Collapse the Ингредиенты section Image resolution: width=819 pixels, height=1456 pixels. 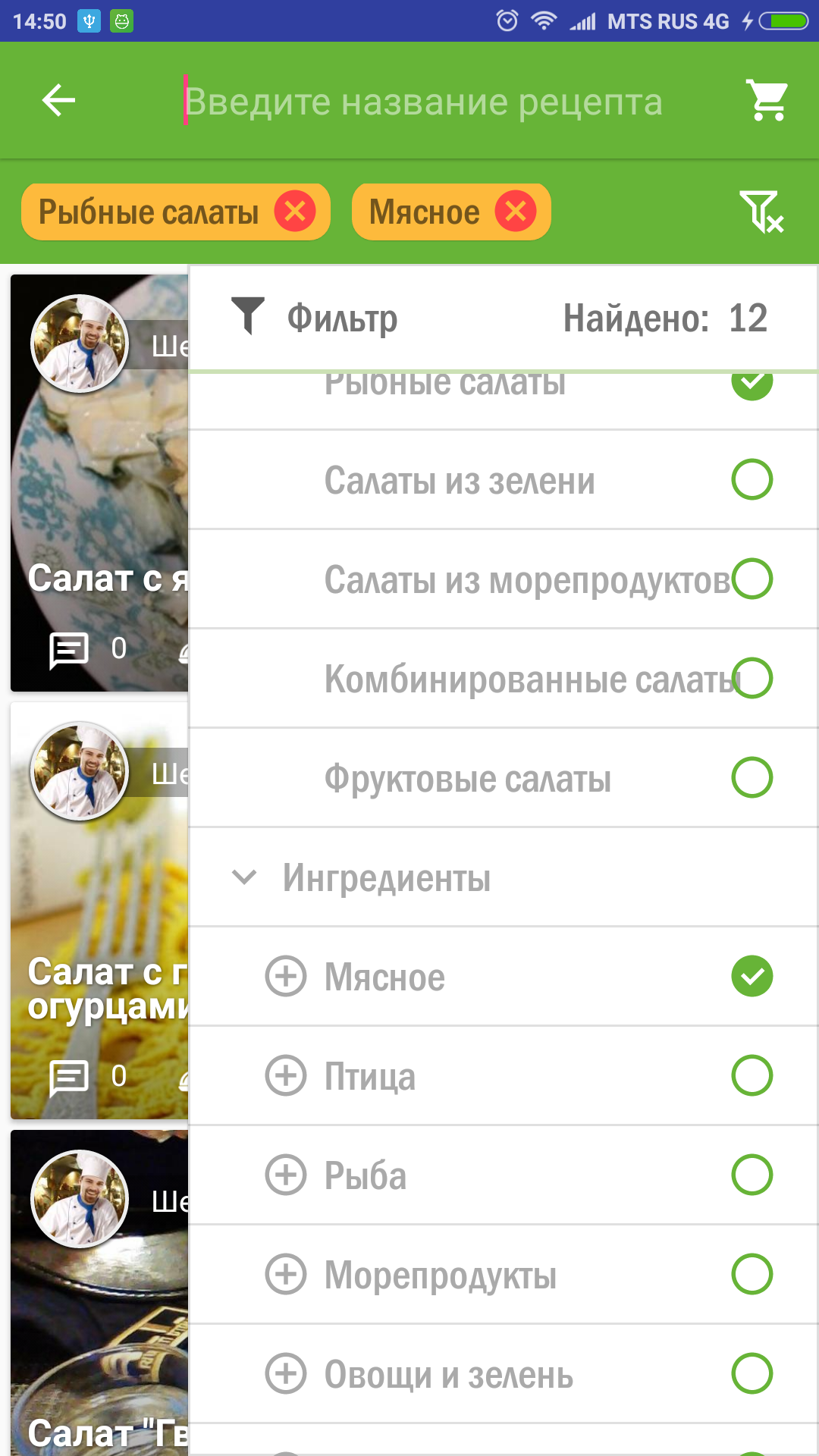(x=244, y=877)
